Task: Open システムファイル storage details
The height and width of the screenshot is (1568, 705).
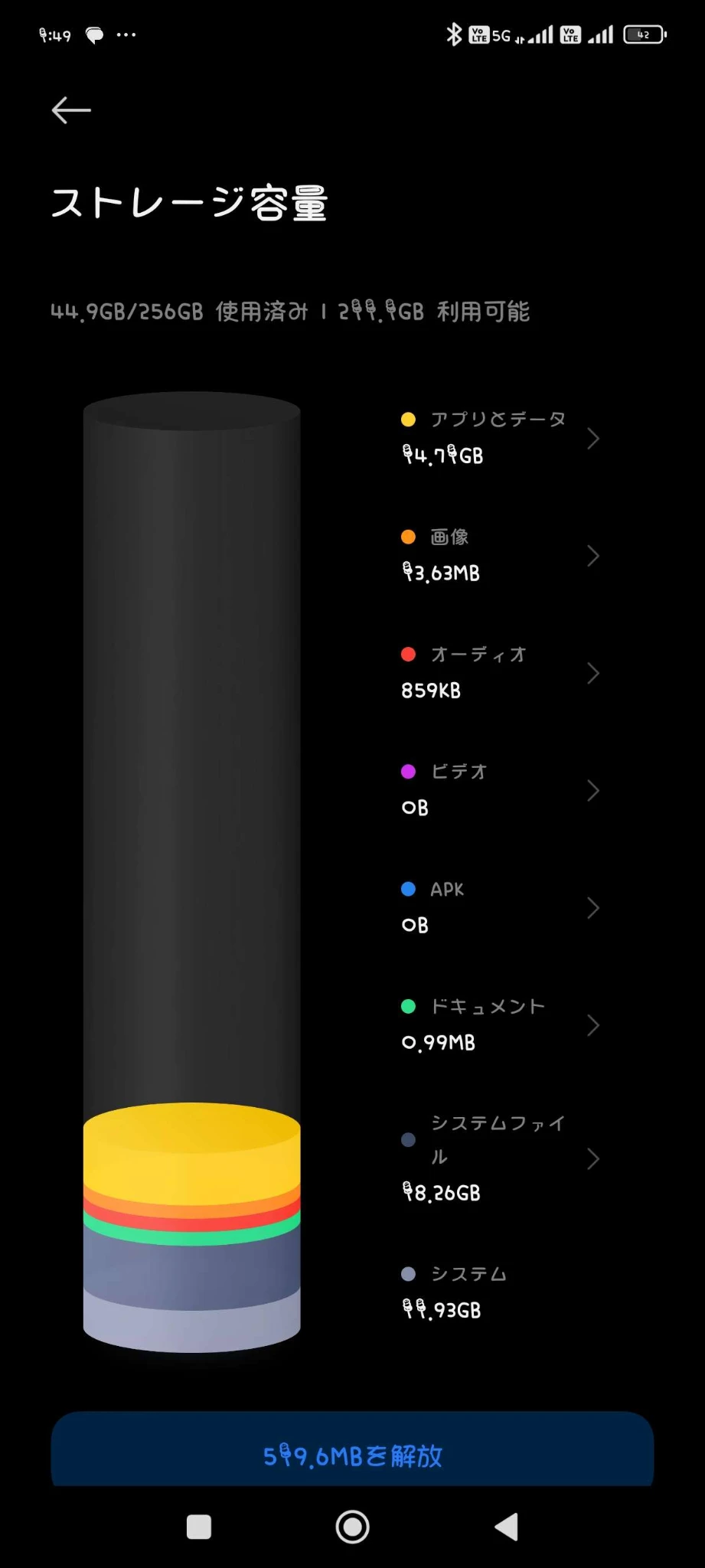Action: (501, 1158)
